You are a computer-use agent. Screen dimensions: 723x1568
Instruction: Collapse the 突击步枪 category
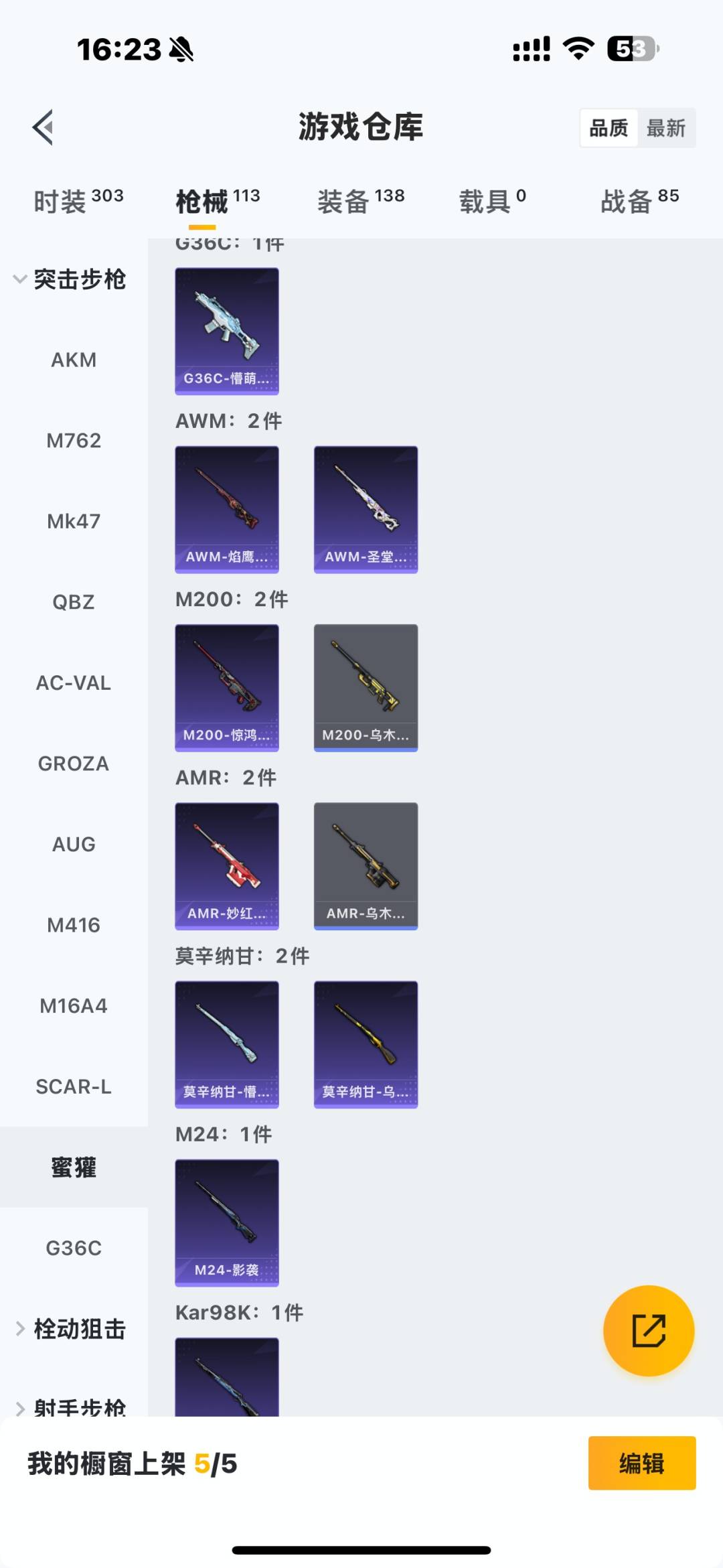80,281
